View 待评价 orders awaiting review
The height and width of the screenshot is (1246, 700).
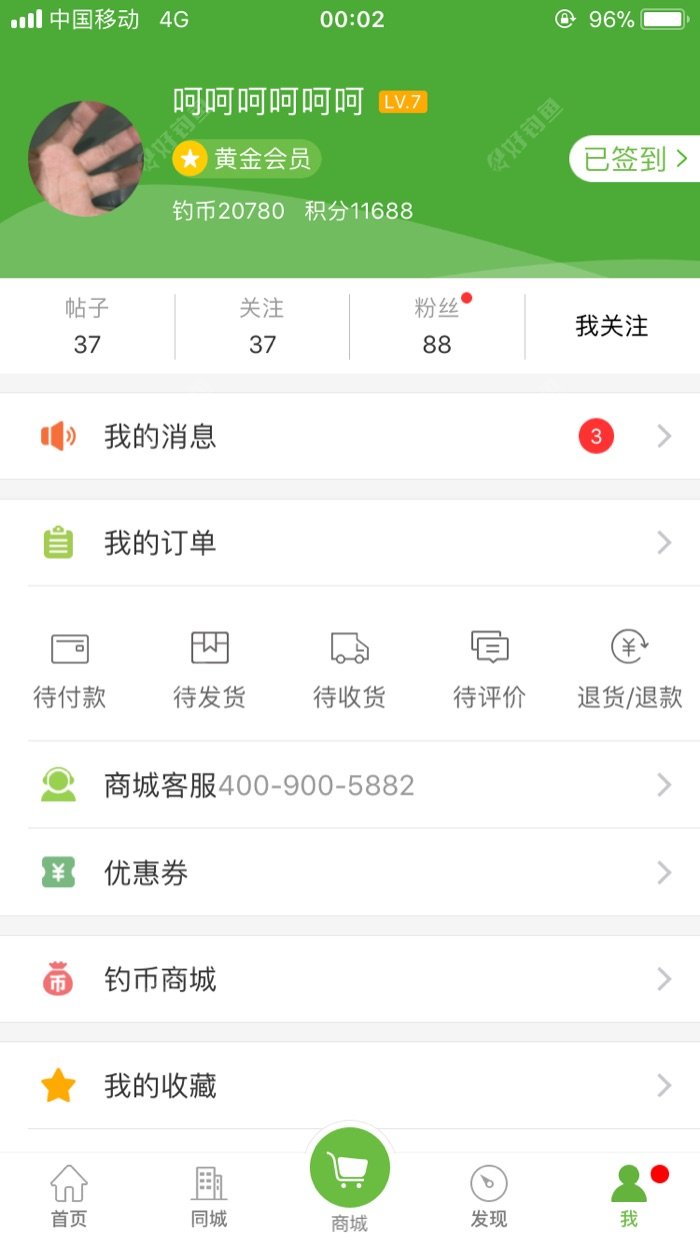coord(489,669)
